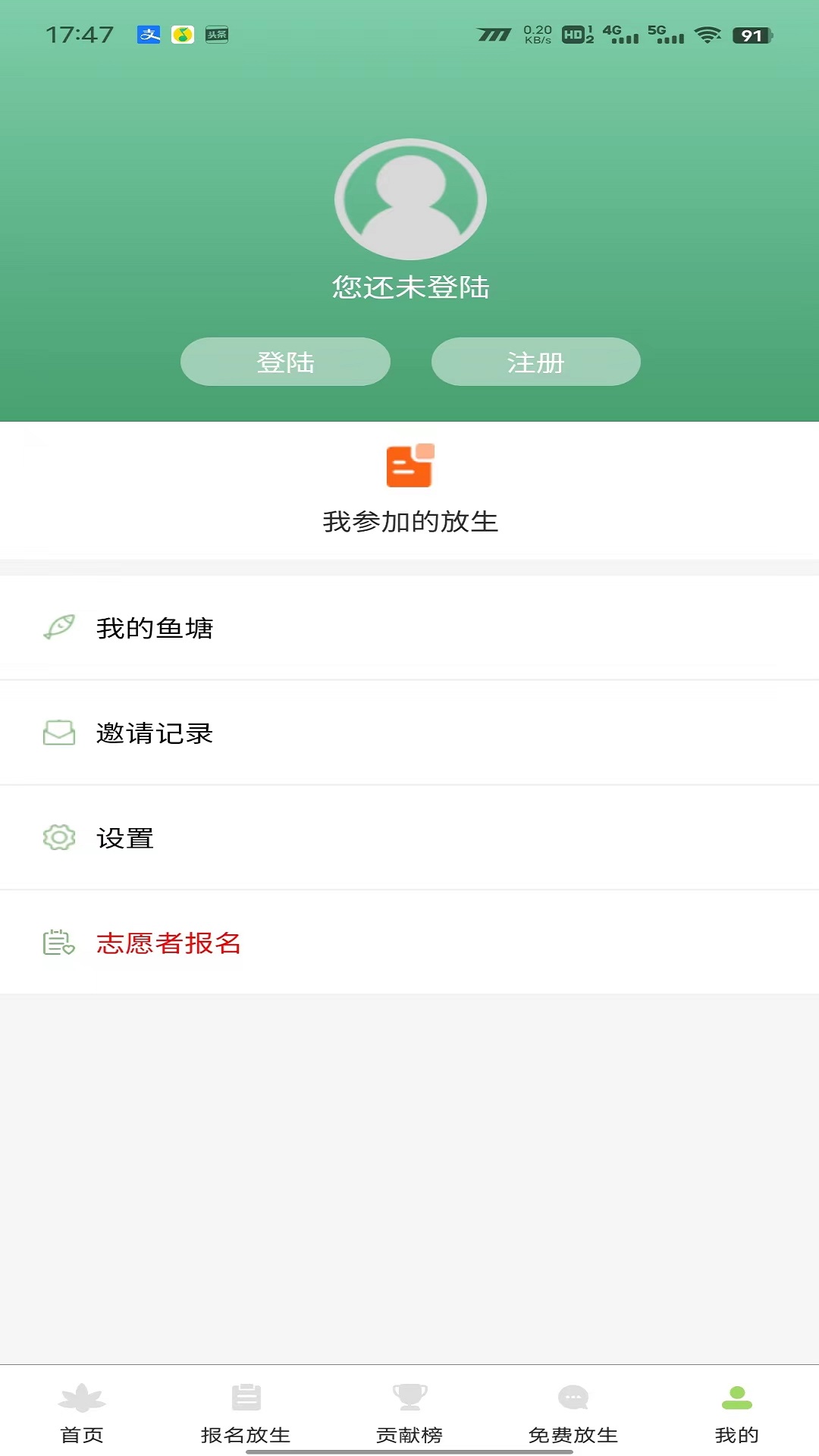The height and width of the screenshot is (1456, 819).
Task: Click the clipboard icon beside 志愿者报名
Action: point(58,943)
